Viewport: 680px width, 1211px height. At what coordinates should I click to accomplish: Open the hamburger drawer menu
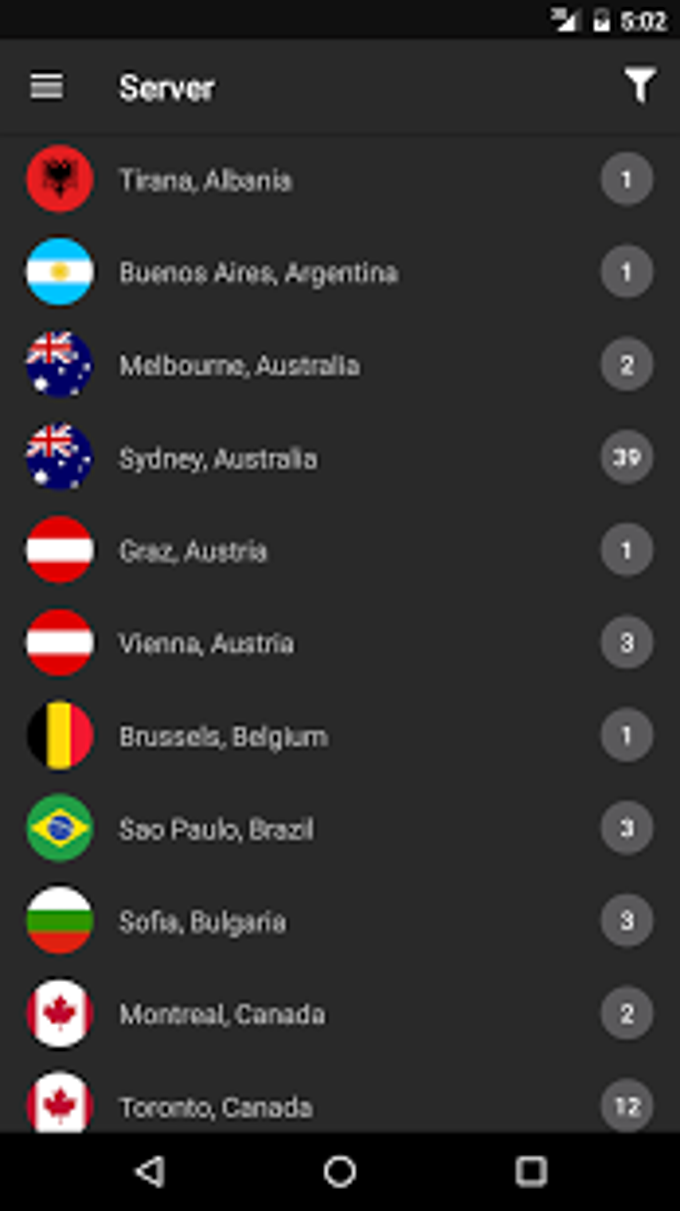coord(47,87)
